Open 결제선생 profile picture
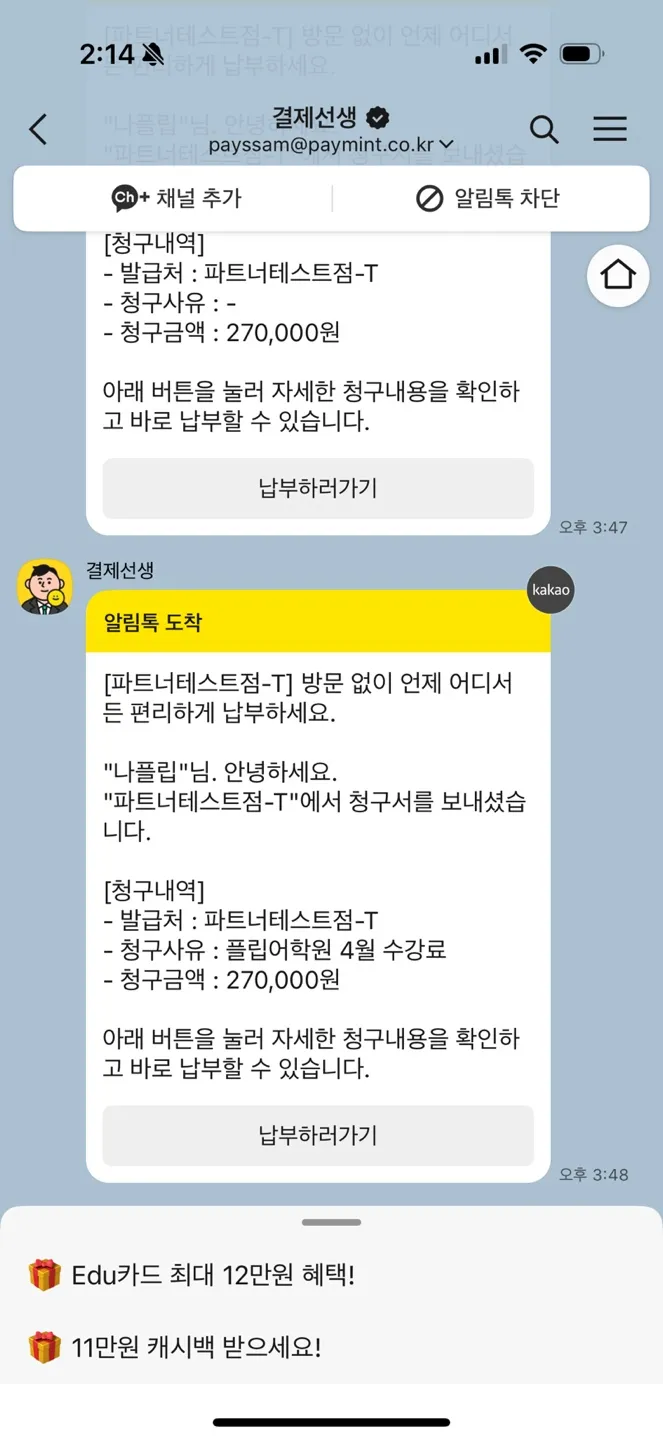Viewport: 663px width, 1440px height. (x=44, y=586)
